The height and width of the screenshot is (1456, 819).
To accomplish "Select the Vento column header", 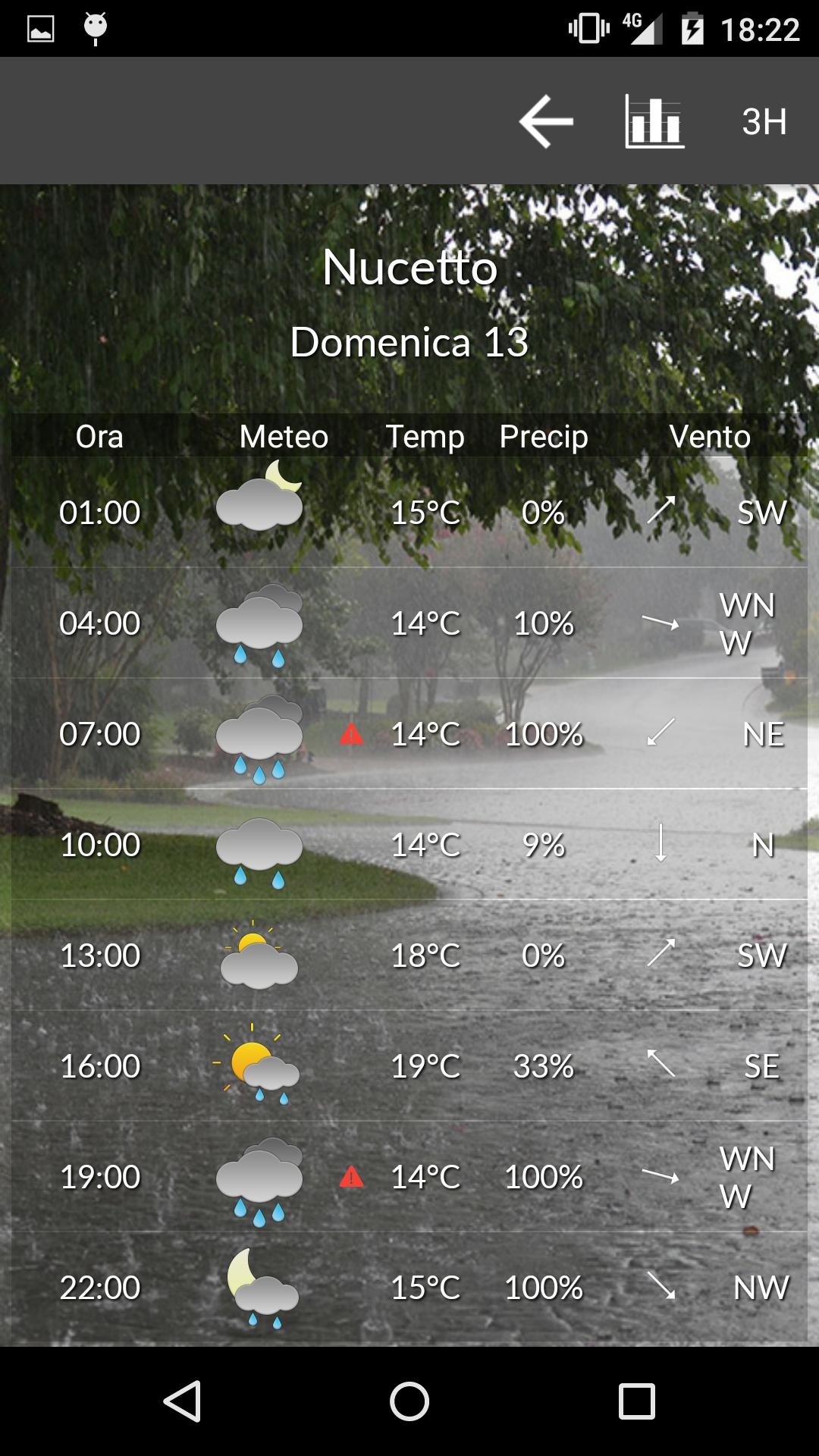I will pyautogui.click(x=711, y=436).
